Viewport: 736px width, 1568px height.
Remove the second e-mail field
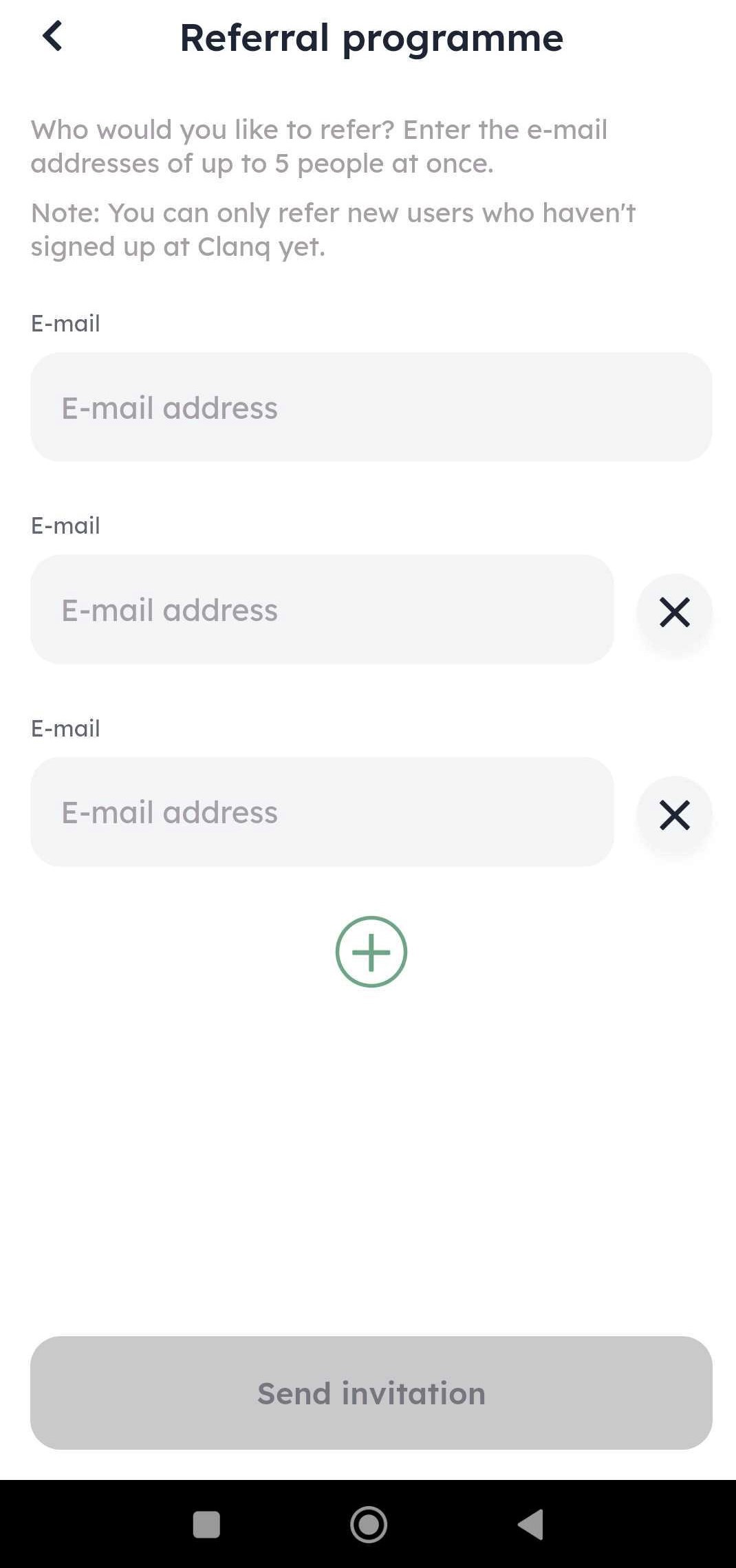[674, 612]
